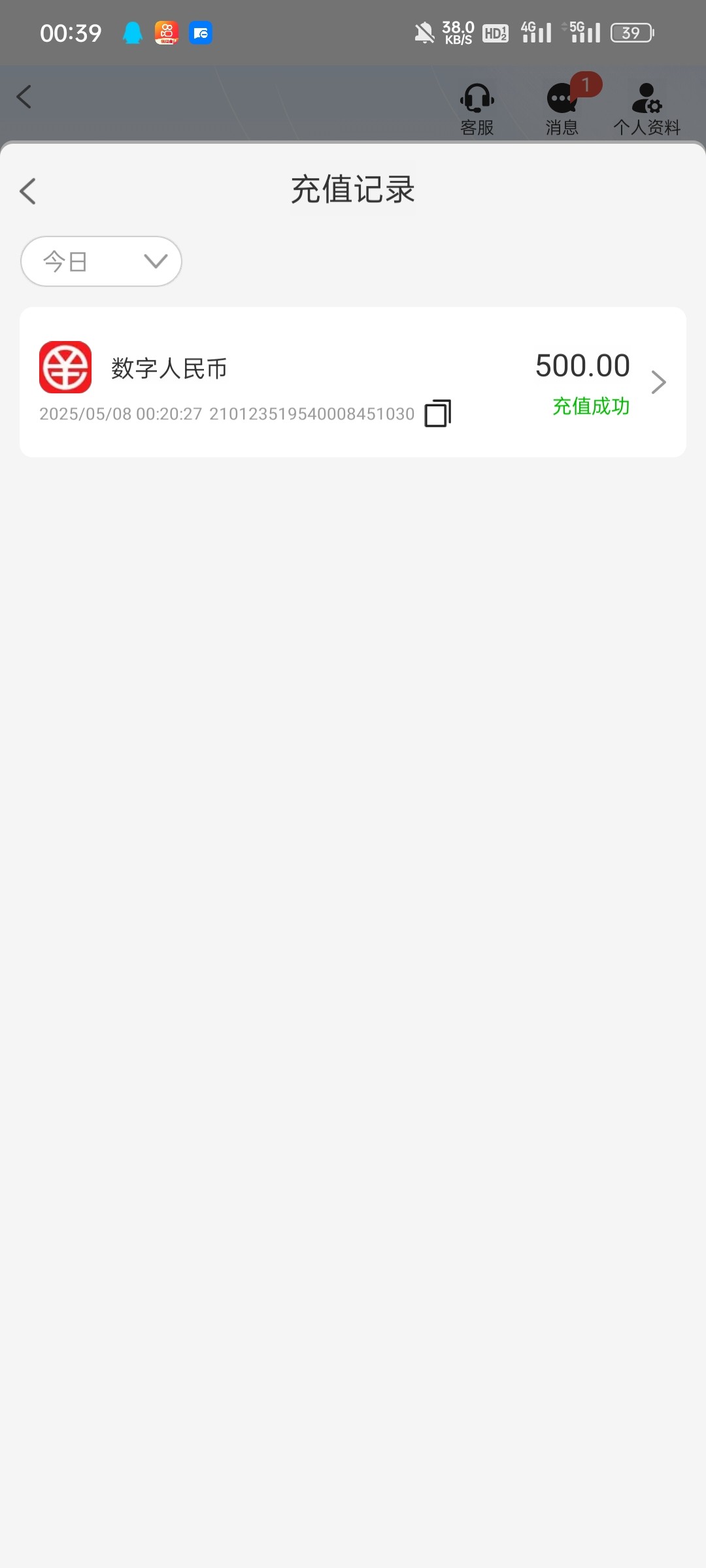Tap the back arrow in the top header
This screenshot has height=1568, width=706.
coord(24,97)
